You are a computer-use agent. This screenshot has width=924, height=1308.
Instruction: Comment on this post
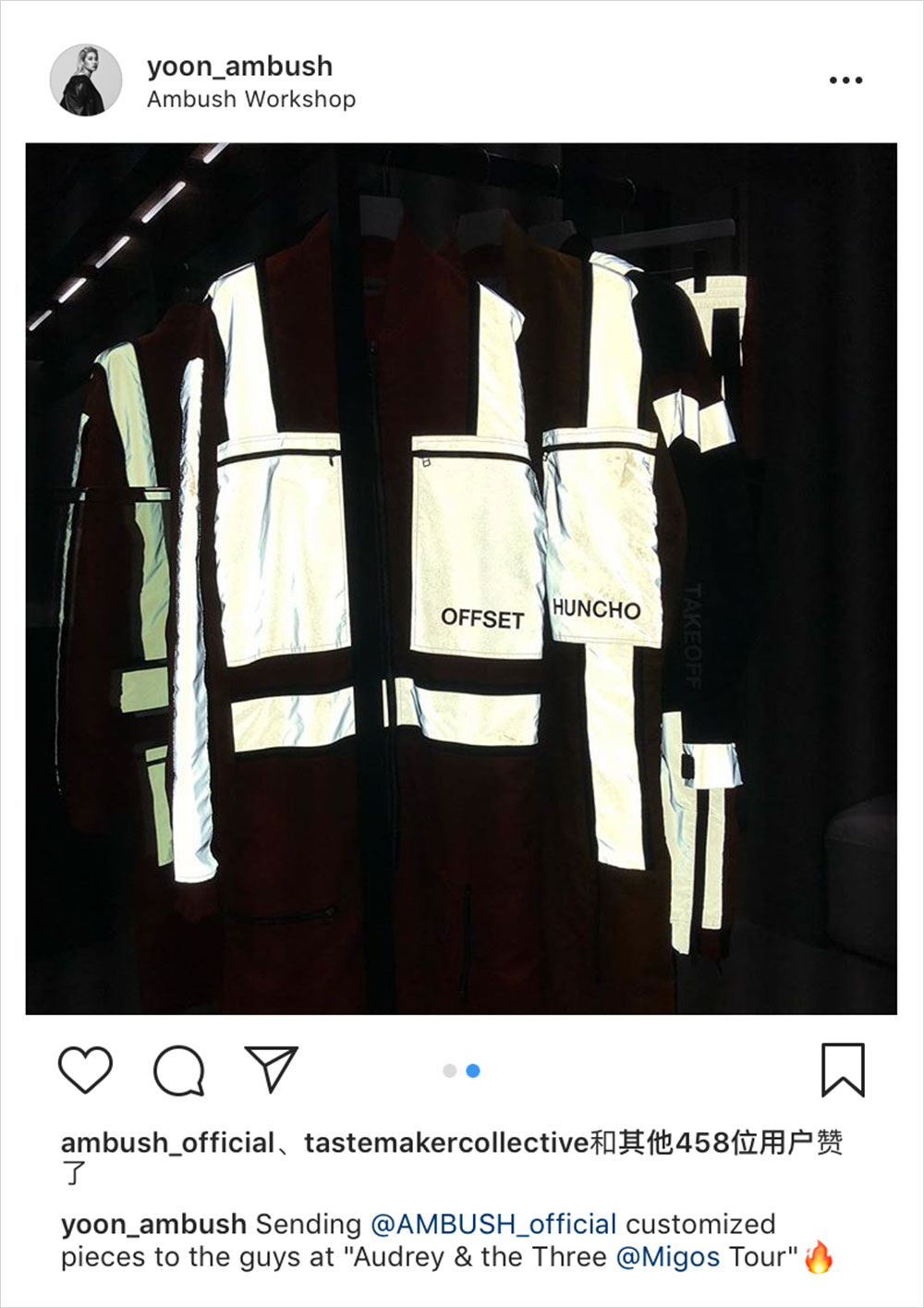178,1070
